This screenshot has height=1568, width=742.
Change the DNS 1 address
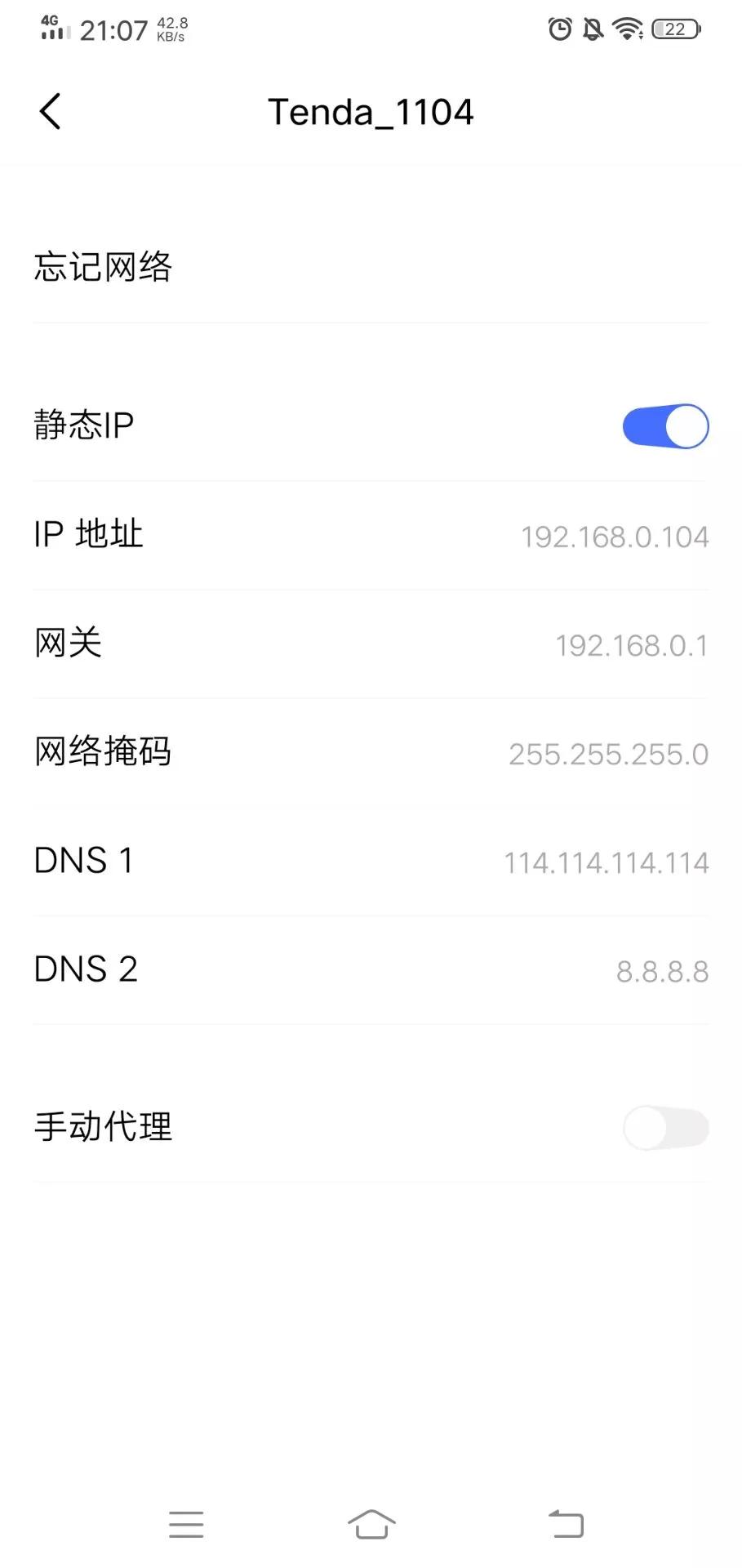point(606,862)
